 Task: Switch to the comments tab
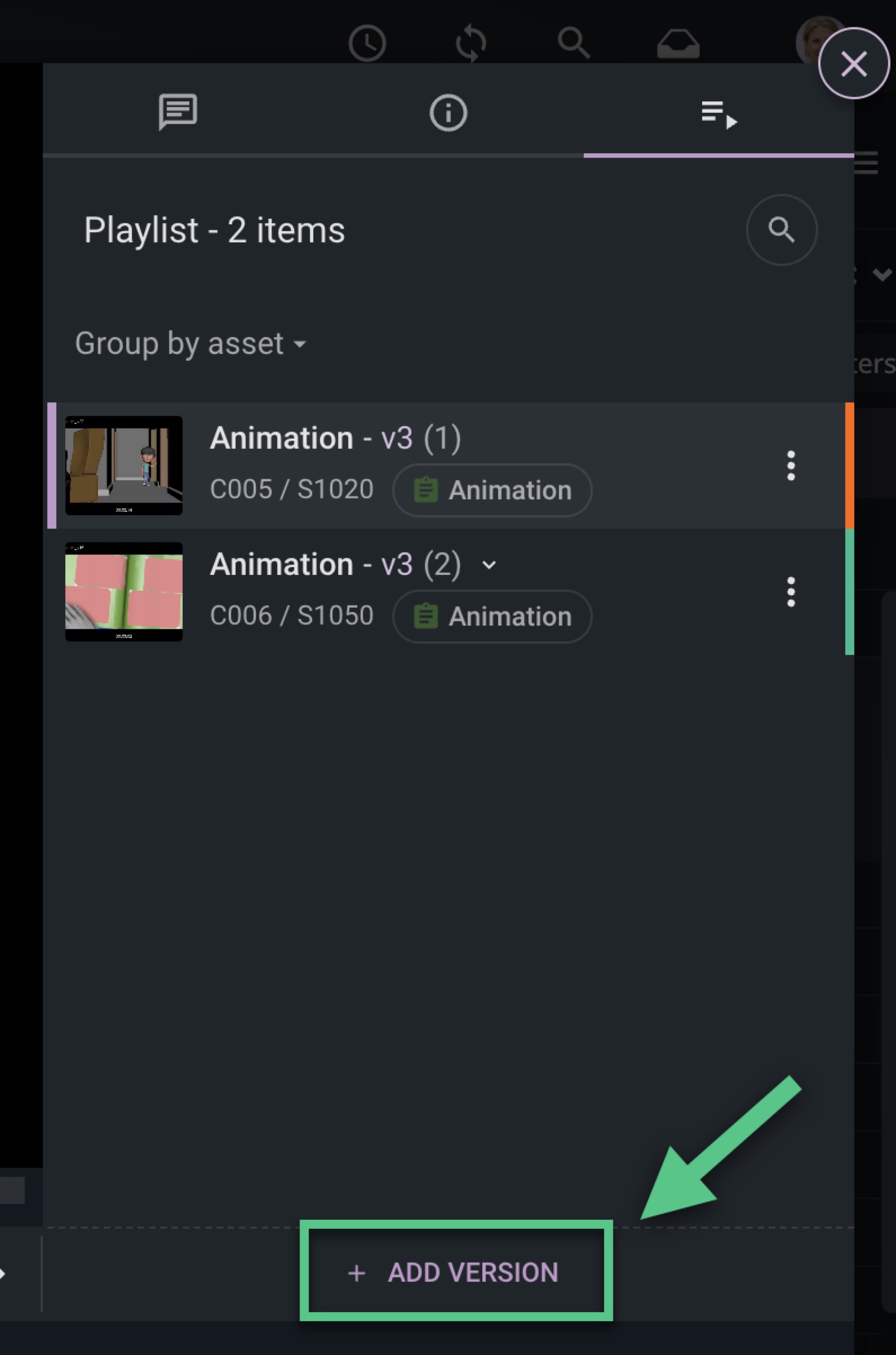178,112
